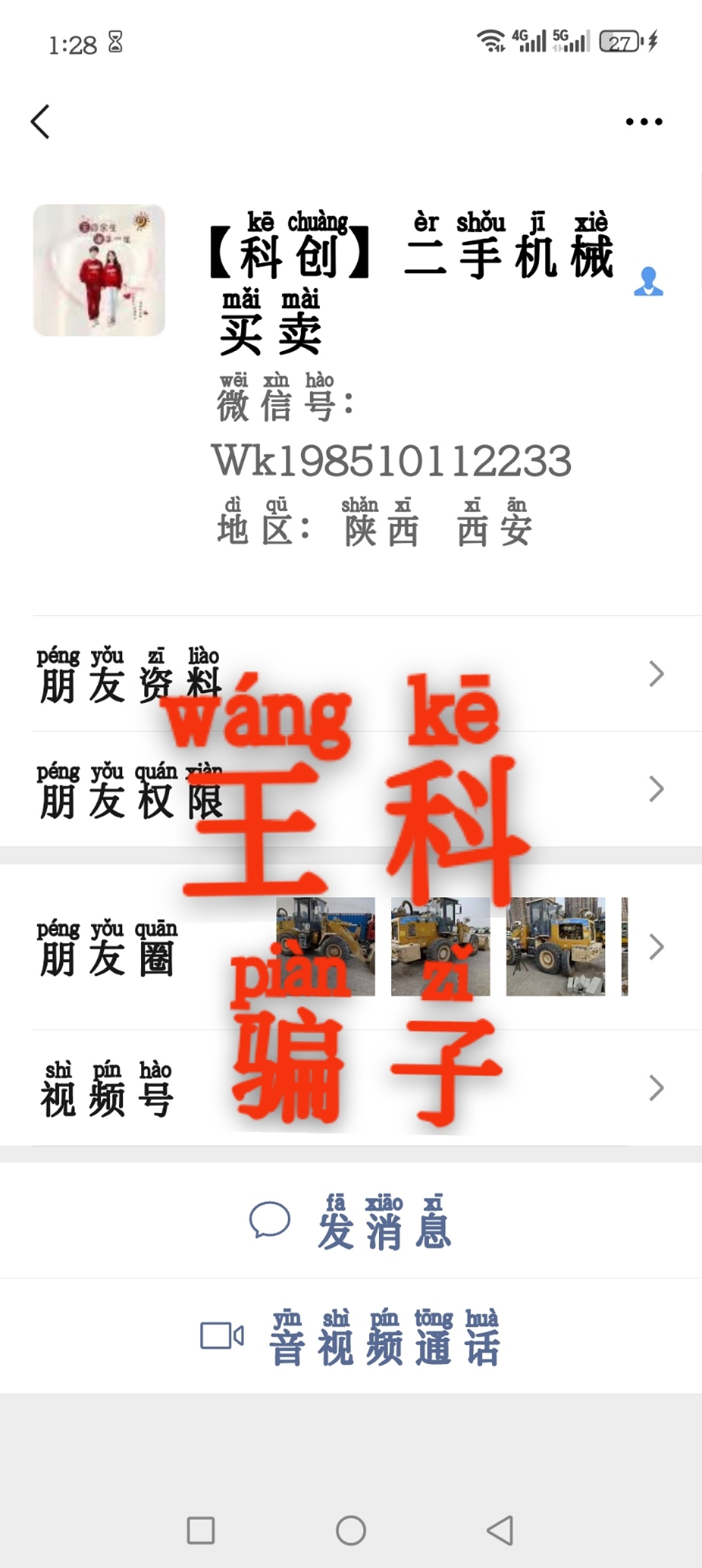
Task: Open the 朋友圈 moments row
Action: pos(351,947)
